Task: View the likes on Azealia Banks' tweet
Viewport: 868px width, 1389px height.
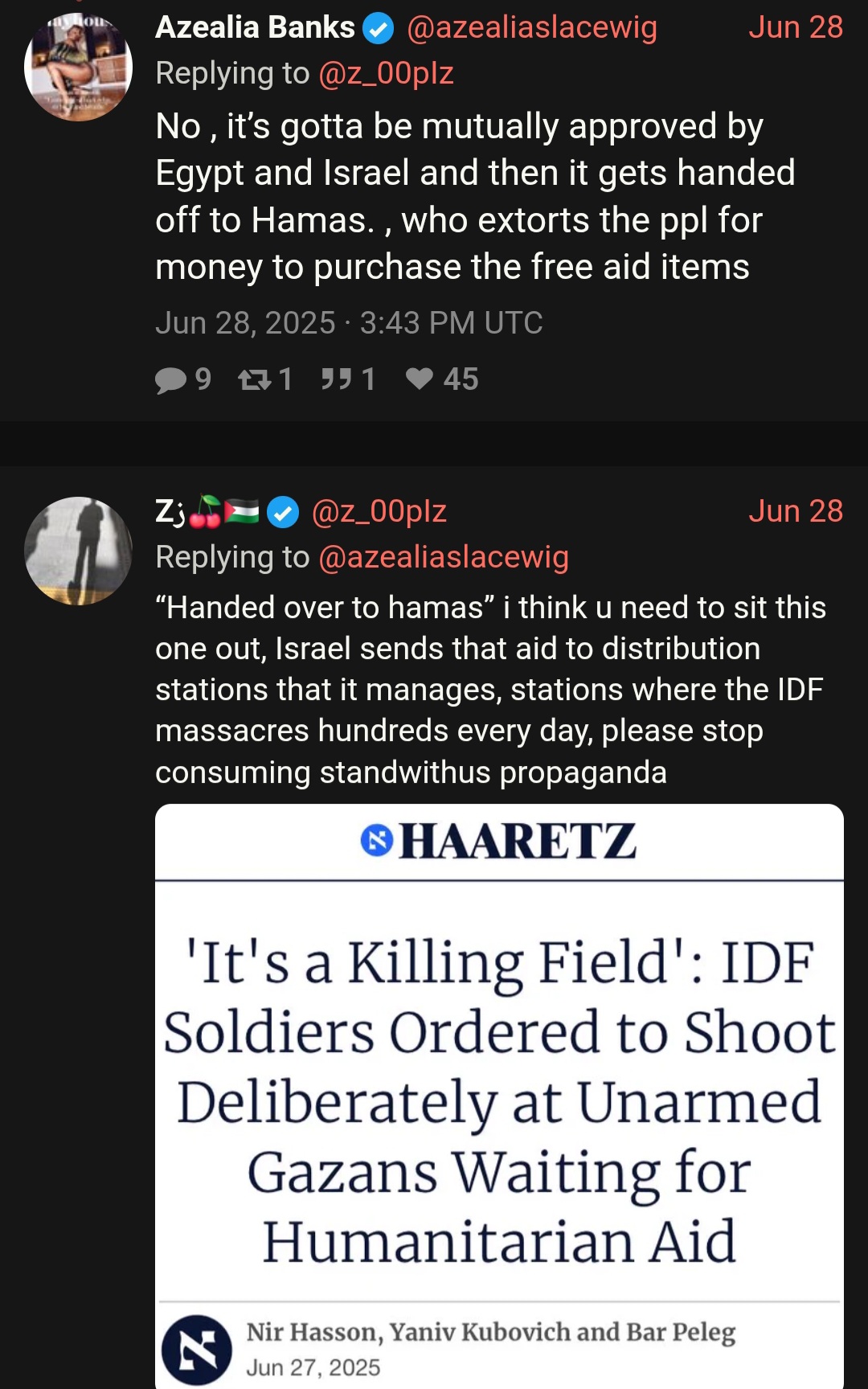Action: [x=441, y=379]
